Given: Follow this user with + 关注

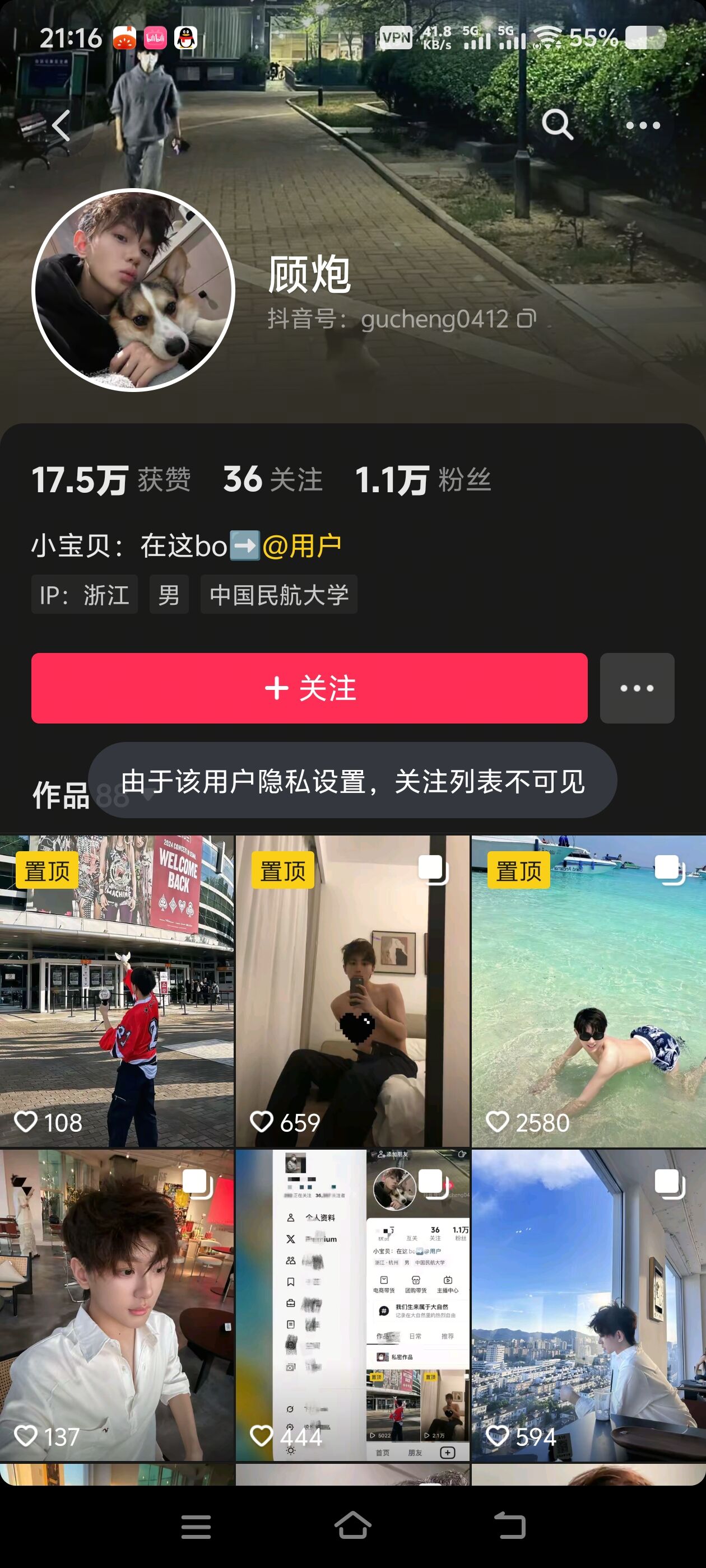Looking at the screenshot, I should [309, 688].
